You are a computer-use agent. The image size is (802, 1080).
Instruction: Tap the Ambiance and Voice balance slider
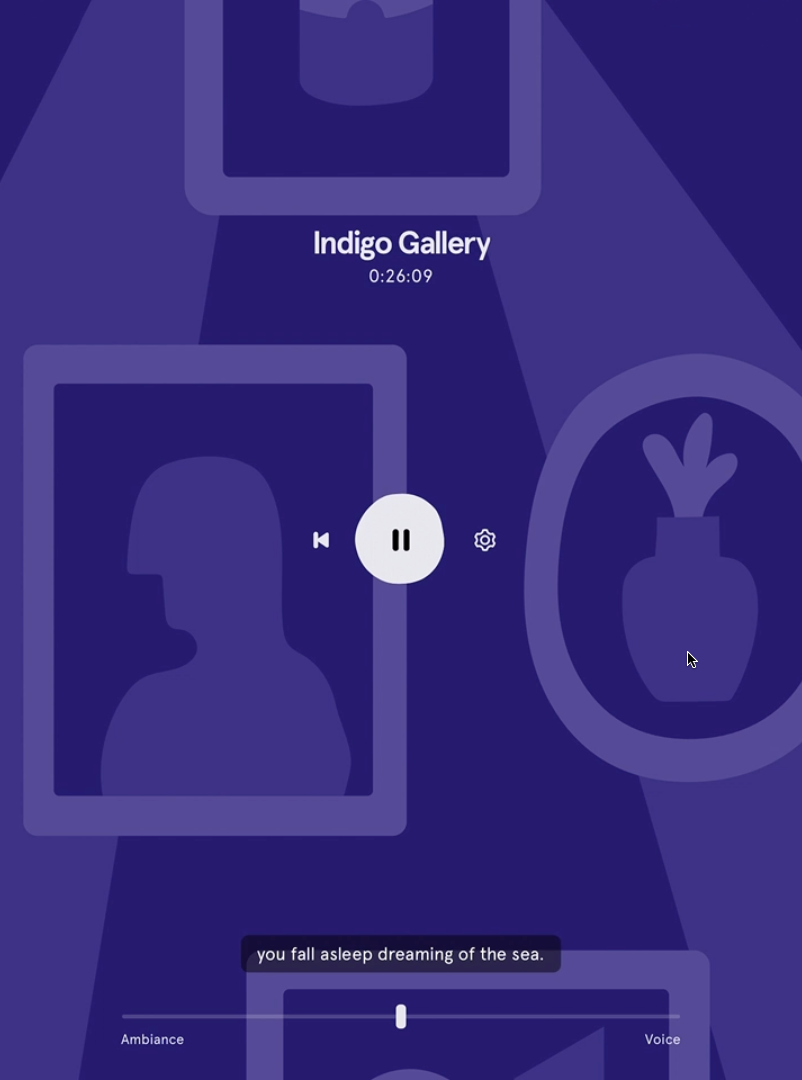(x=401, y=1017)
